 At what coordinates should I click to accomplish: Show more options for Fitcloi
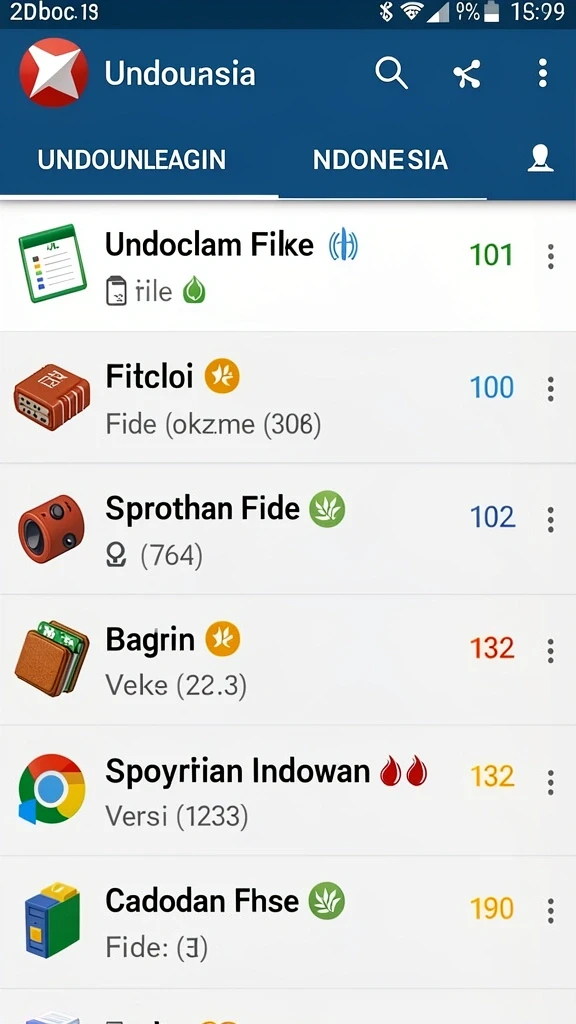551,389
